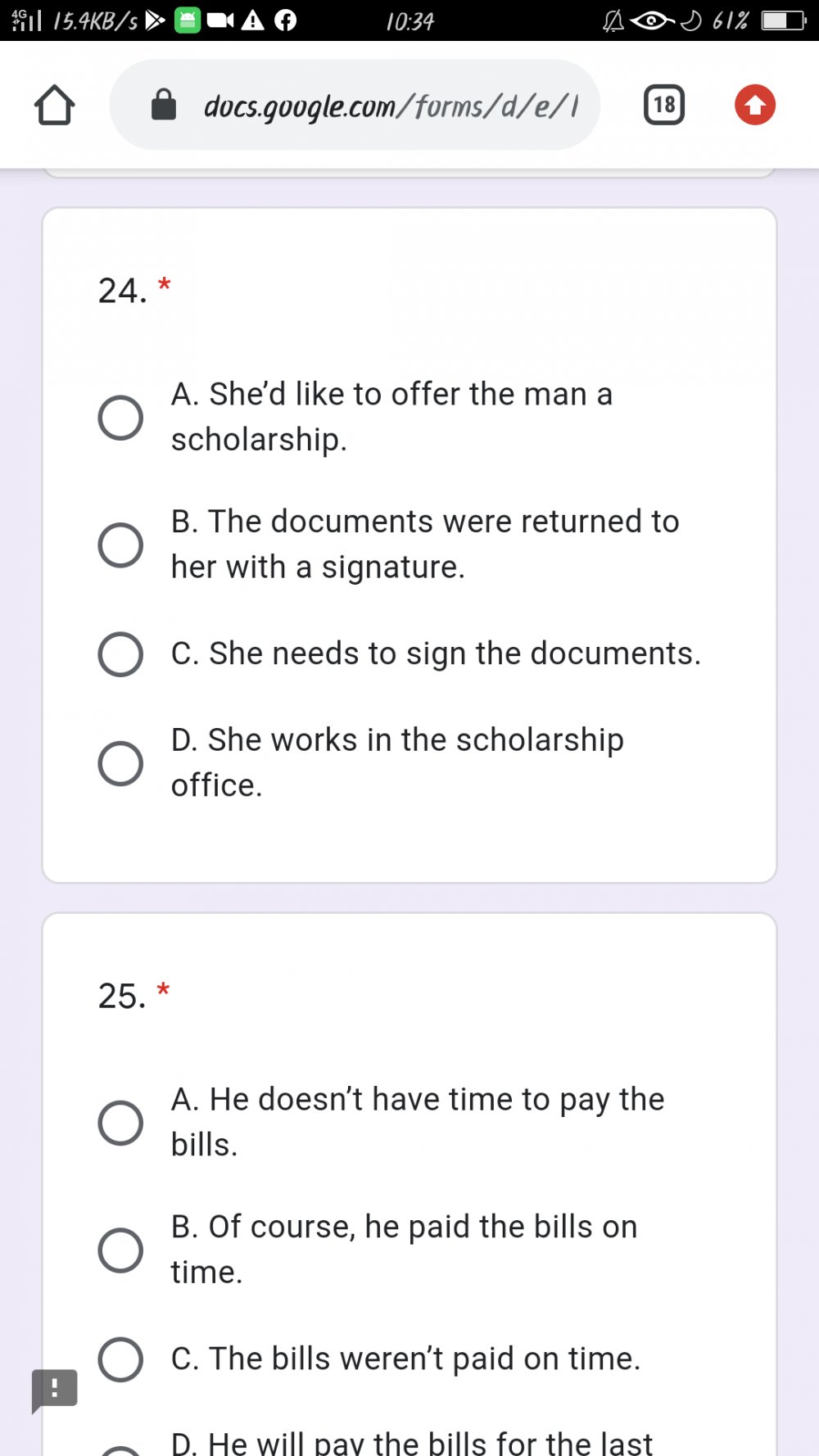The width and height of the screenshot is (819, 1456).
Task: Pick 24C: She needs to sign documents
Action: [x=120, y=654]
